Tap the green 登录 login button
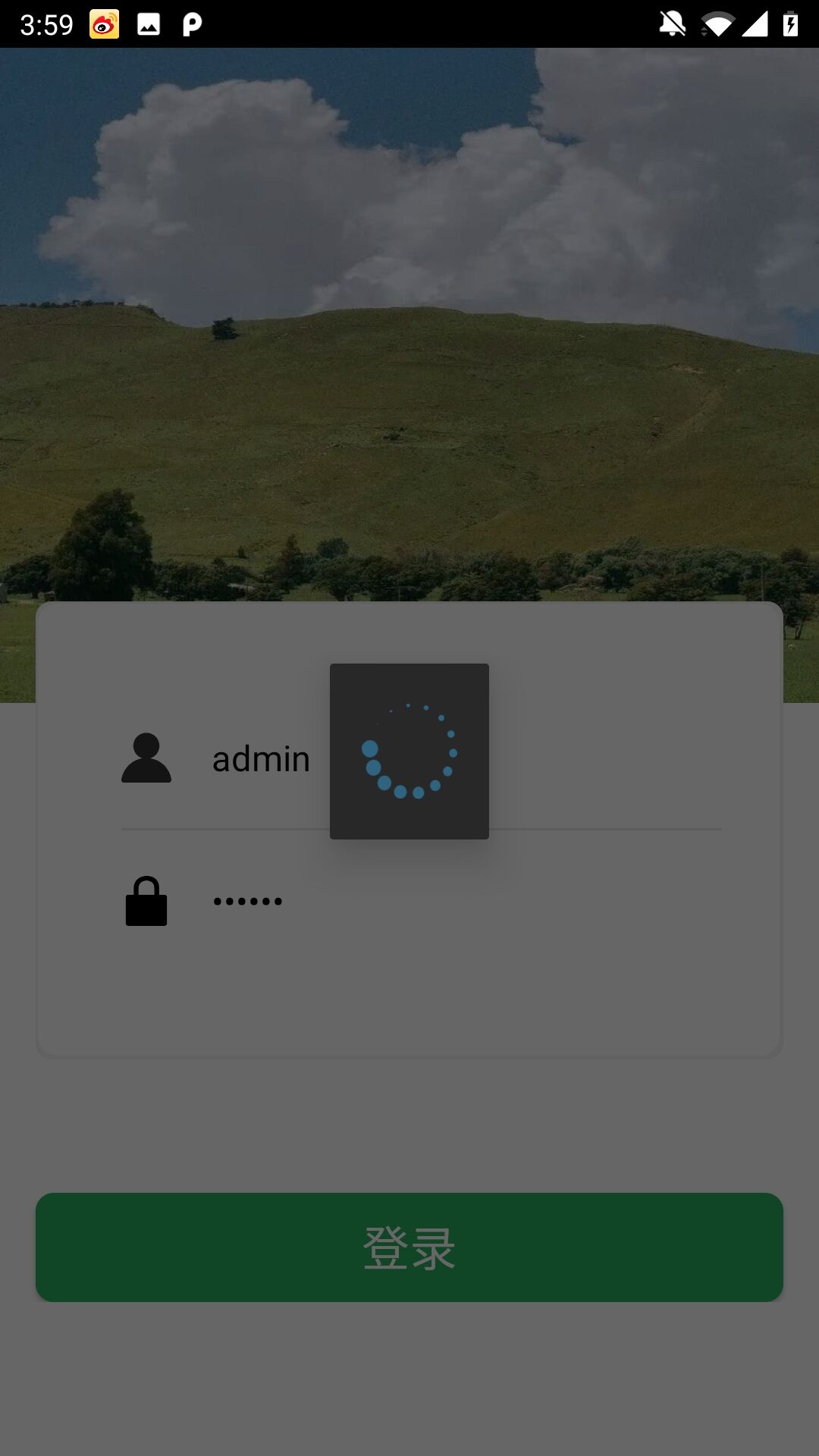This screenshot has width=819, height=1456. 409,1247
